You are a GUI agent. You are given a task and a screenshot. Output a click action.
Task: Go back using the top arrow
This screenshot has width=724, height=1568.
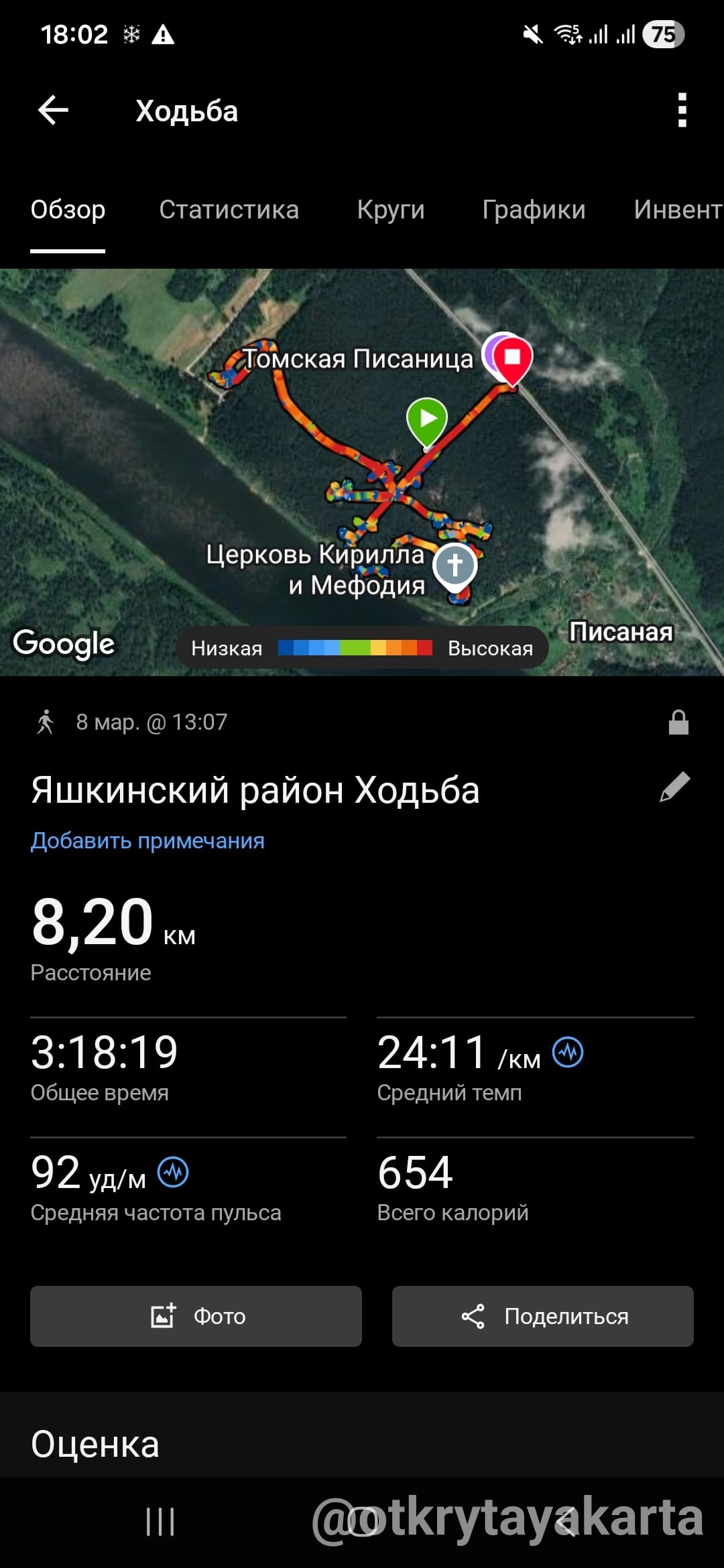point(54,111)
